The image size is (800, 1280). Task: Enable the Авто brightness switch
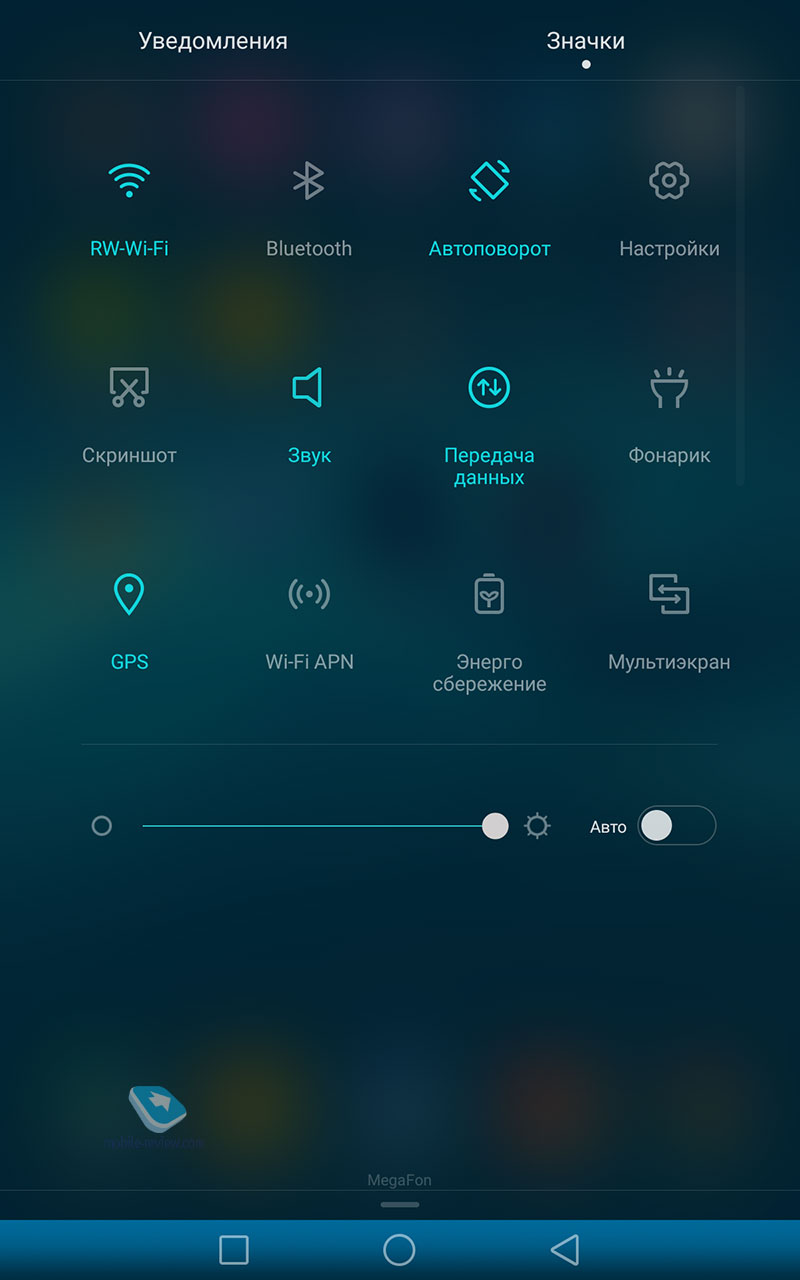coord(677,826)
